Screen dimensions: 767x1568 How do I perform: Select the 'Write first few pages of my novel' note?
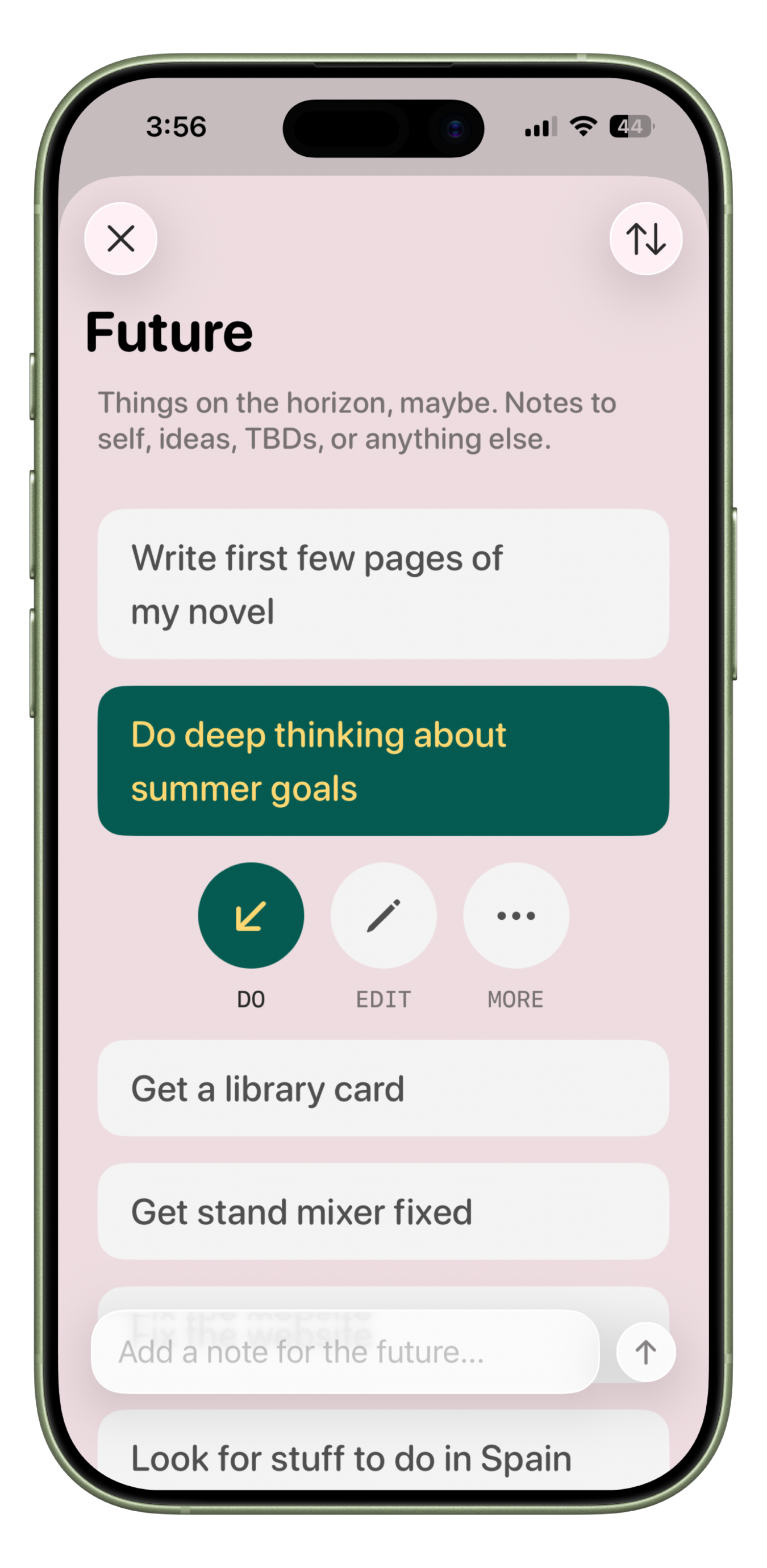point(383,584)
